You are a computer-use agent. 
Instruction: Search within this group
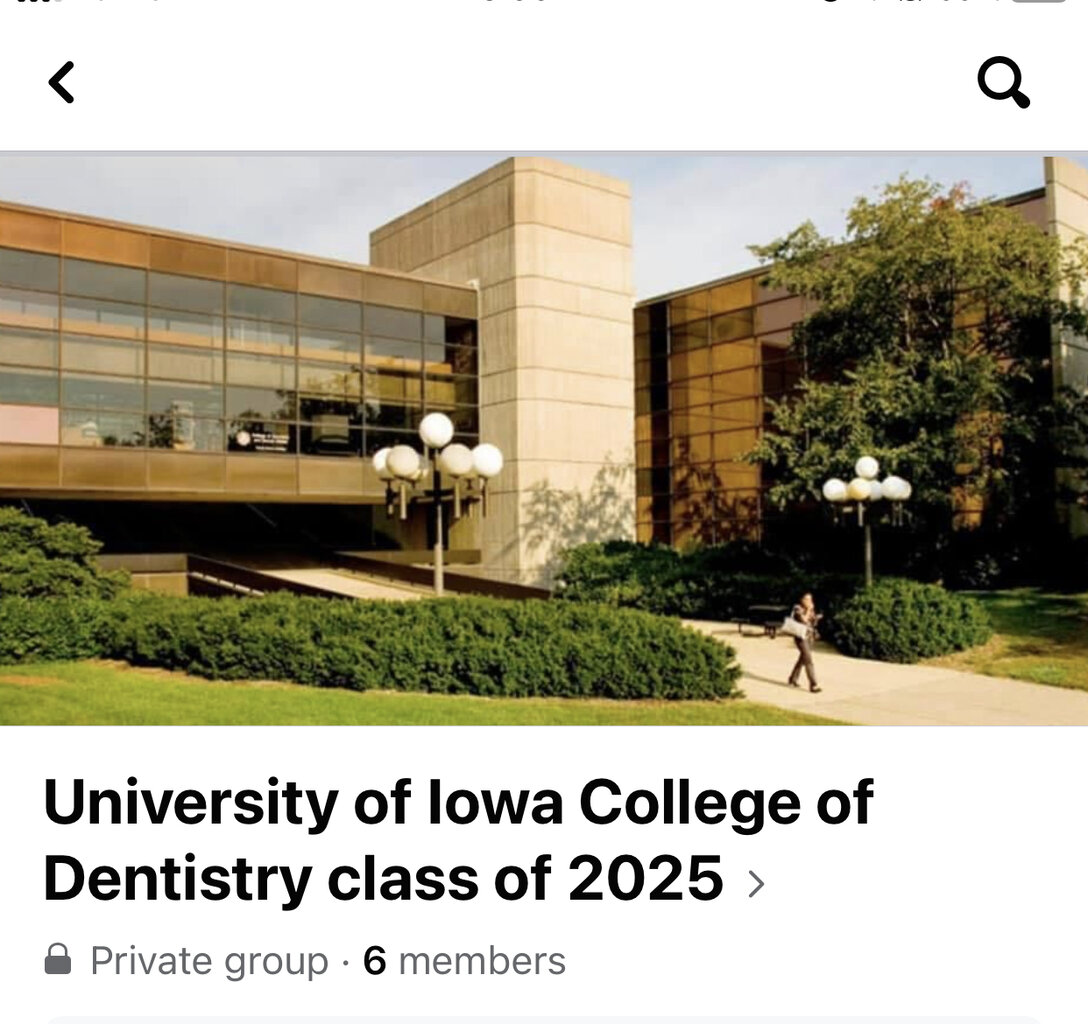click(1003, 82)
